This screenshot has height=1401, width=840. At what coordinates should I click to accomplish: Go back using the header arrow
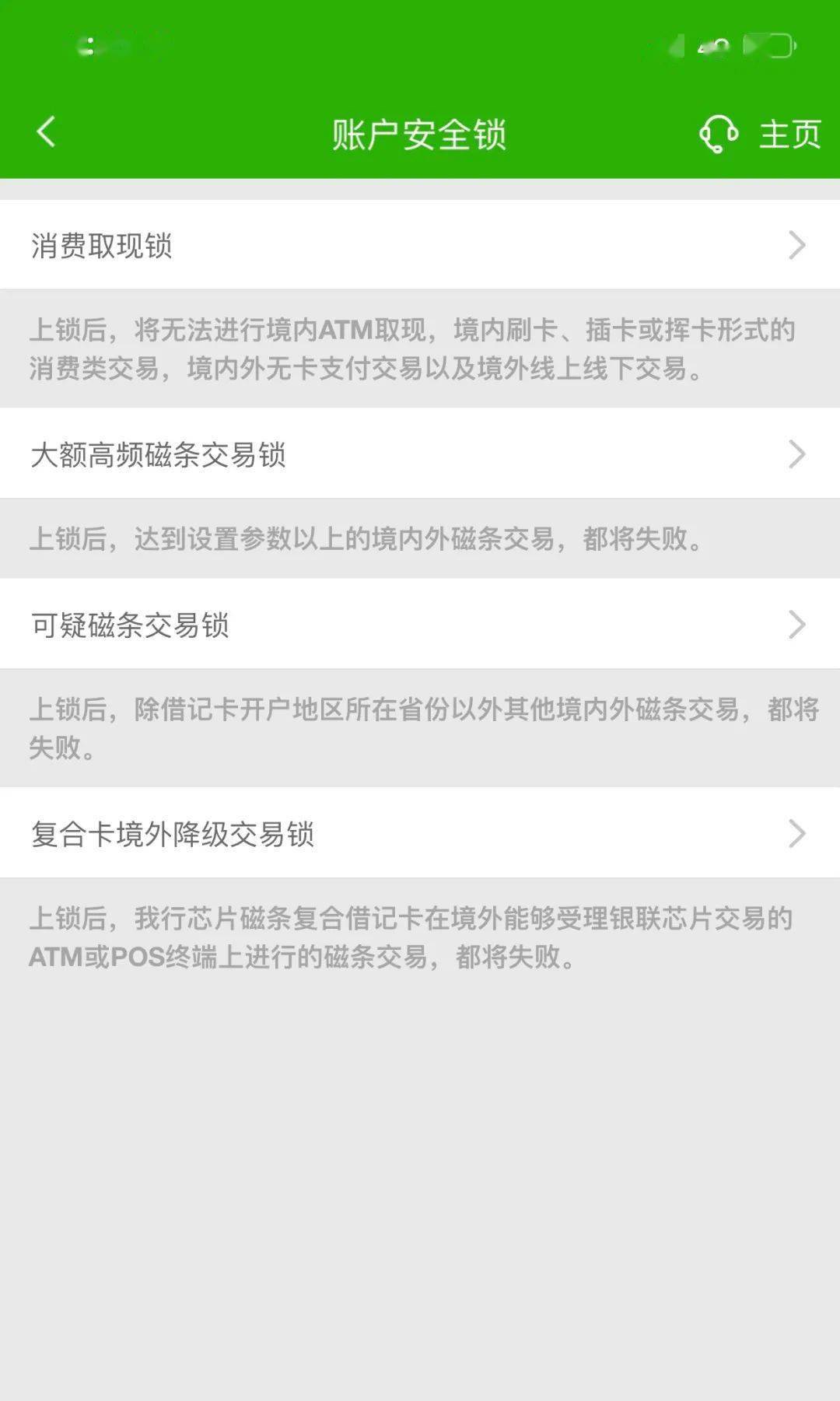47,132
